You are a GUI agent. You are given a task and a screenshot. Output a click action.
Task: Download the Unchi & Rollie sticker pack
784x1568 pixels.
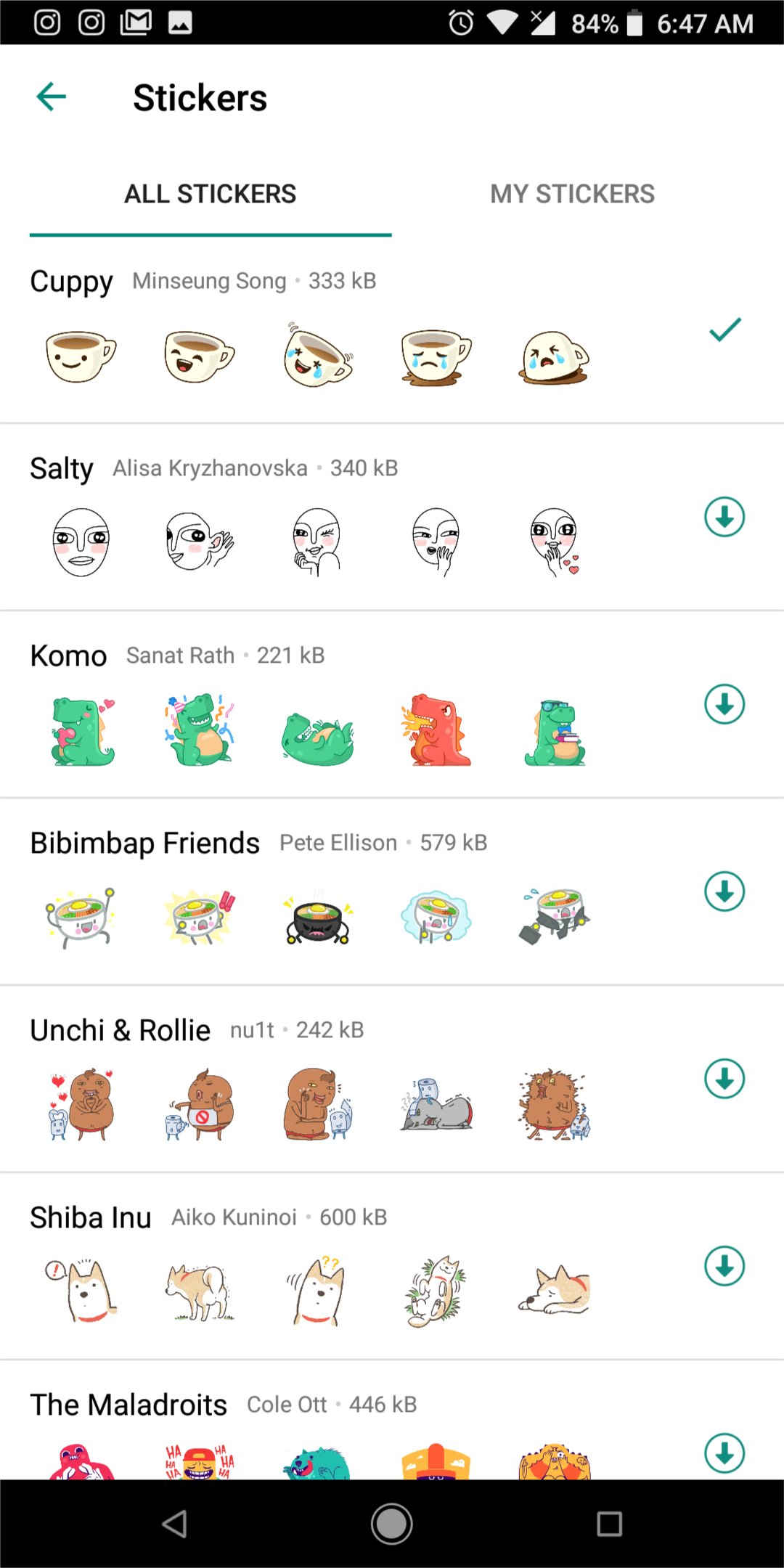coord(724,1079)
